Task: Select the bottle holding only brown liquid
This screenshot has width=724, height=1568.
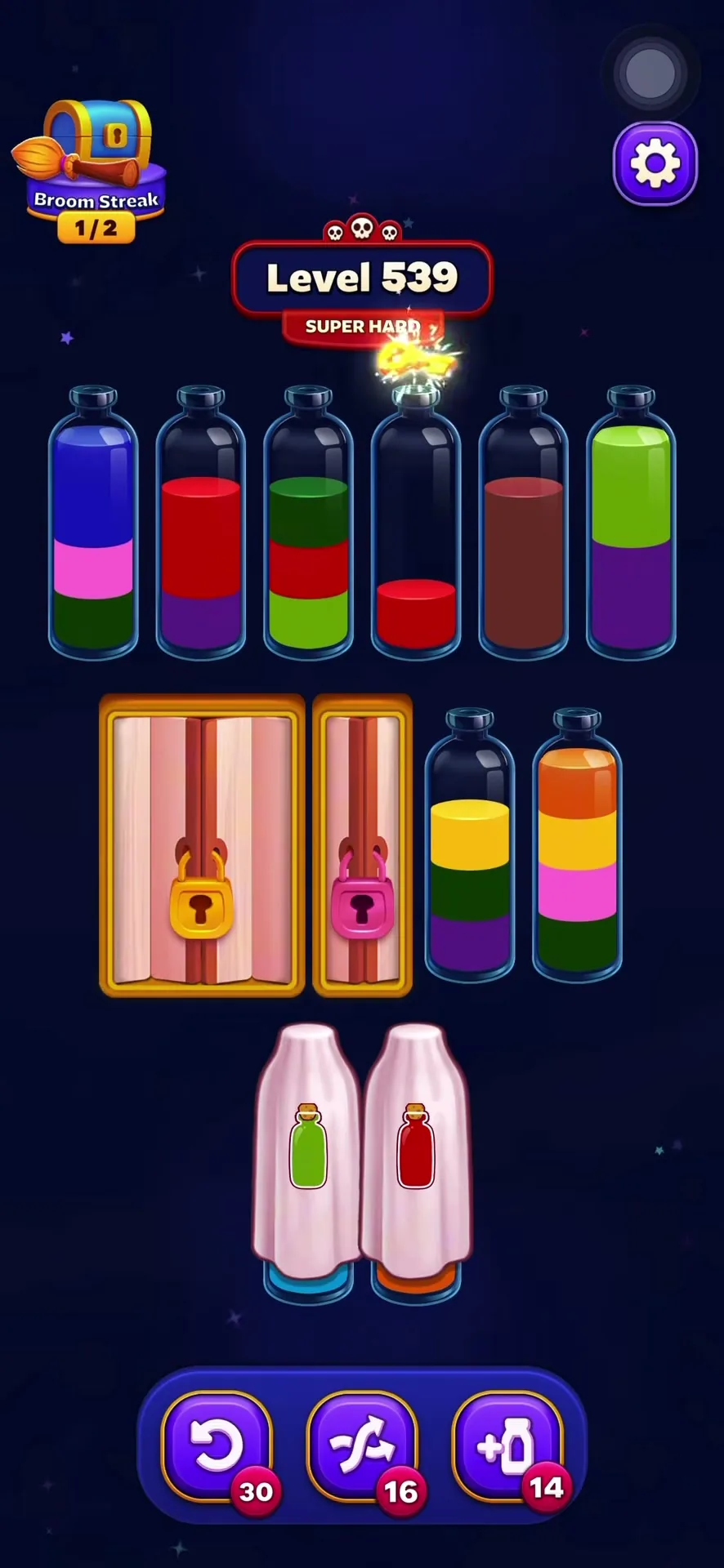Action: (523, 523)
